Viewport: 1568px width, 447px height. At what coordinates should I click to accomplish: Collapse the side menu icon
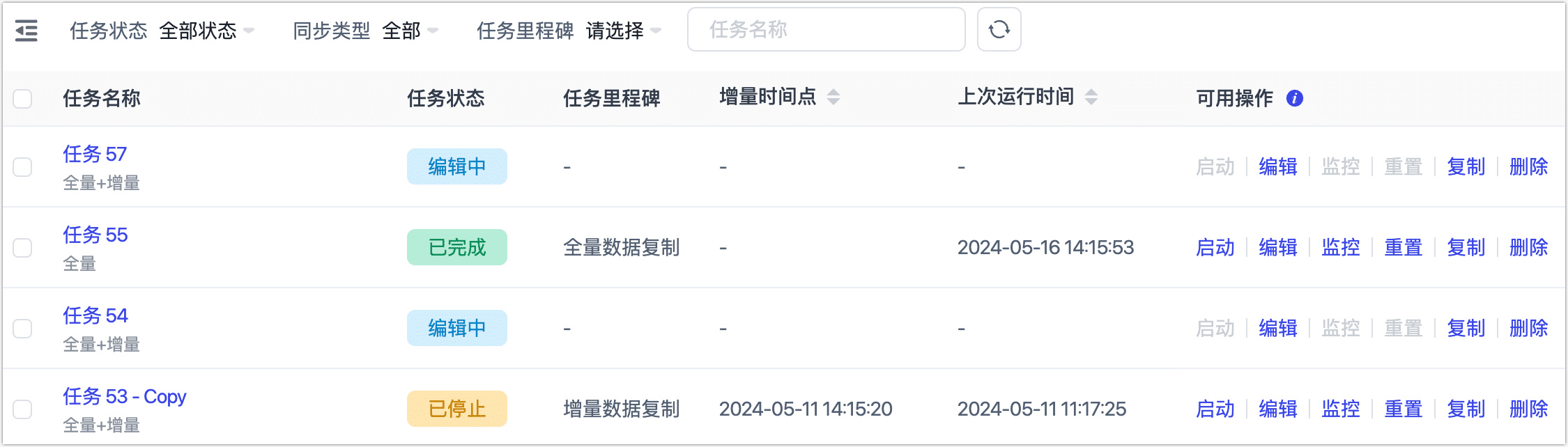(x=26, y=31)
